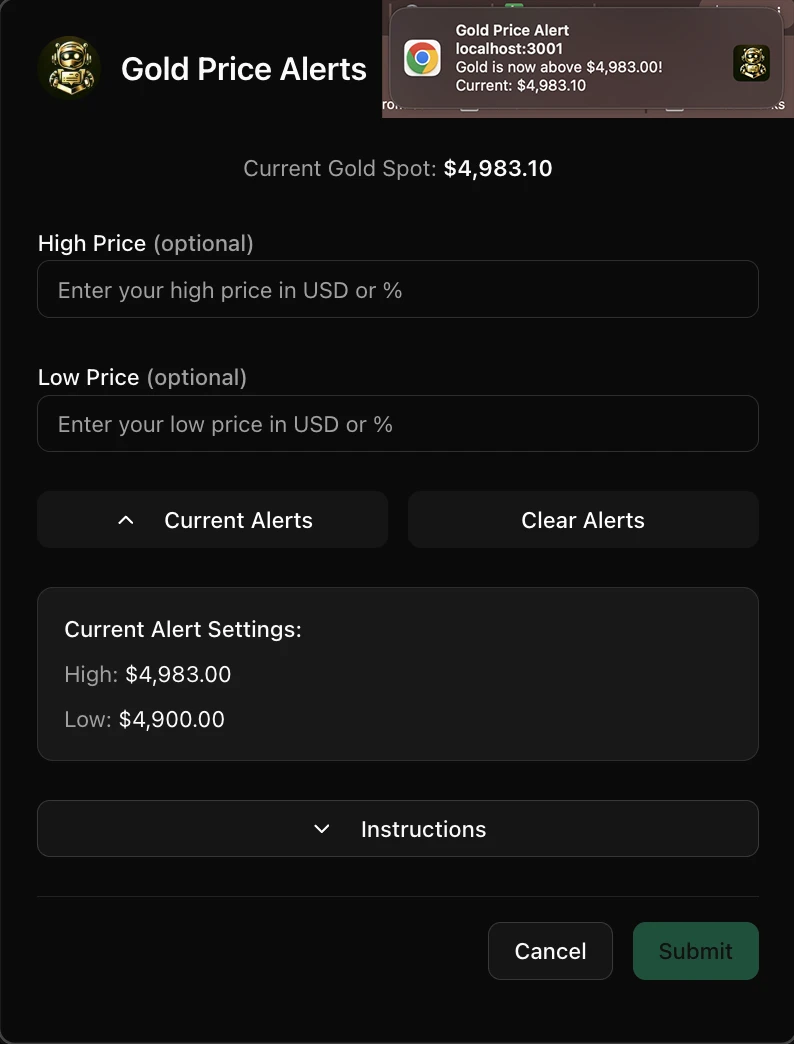Click the downward chevron on Instructions
The height and width of the screenshot is (1044, 794).
pyautogui.click(x=322, y=828)
